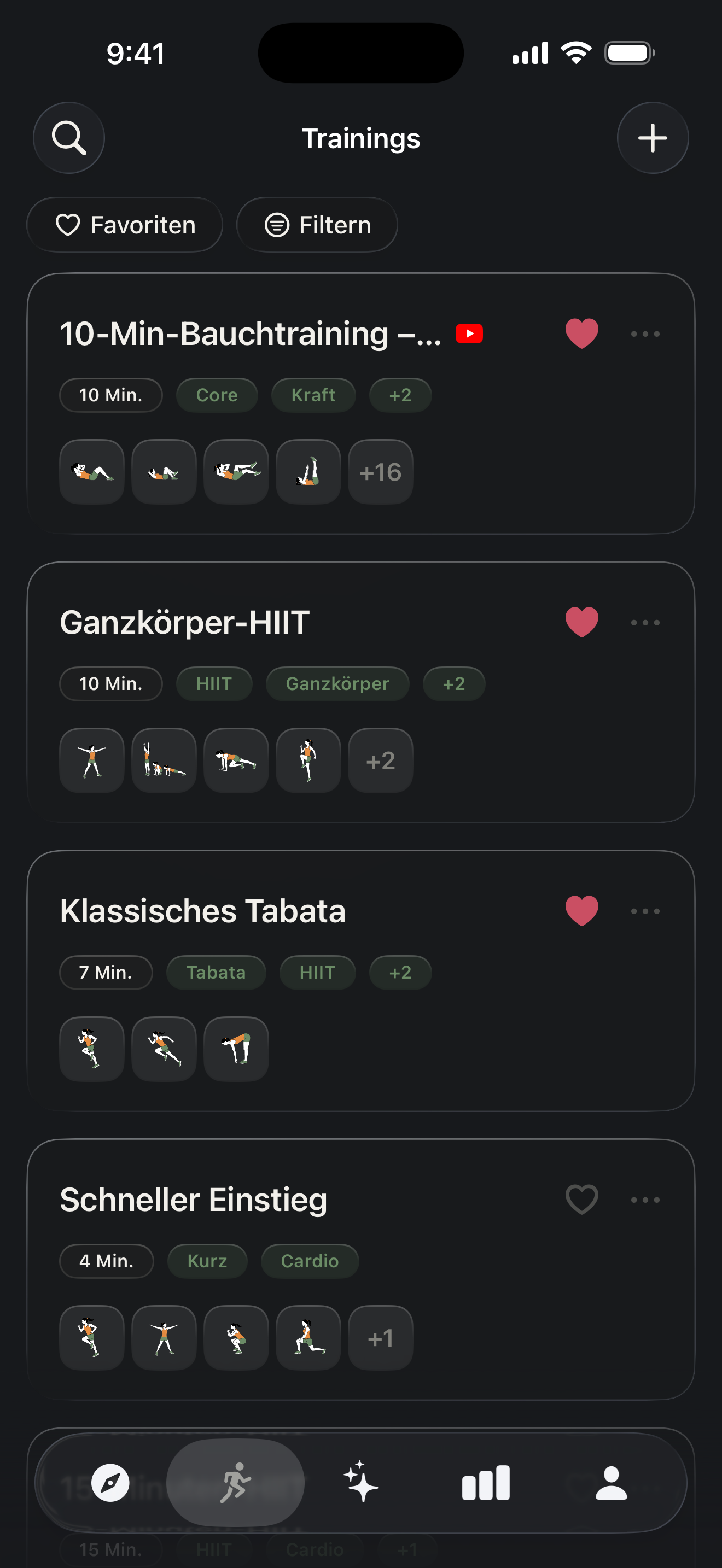Show Favoriten only
Screen dimensions: 722x1568
click(x=125, y=225)
